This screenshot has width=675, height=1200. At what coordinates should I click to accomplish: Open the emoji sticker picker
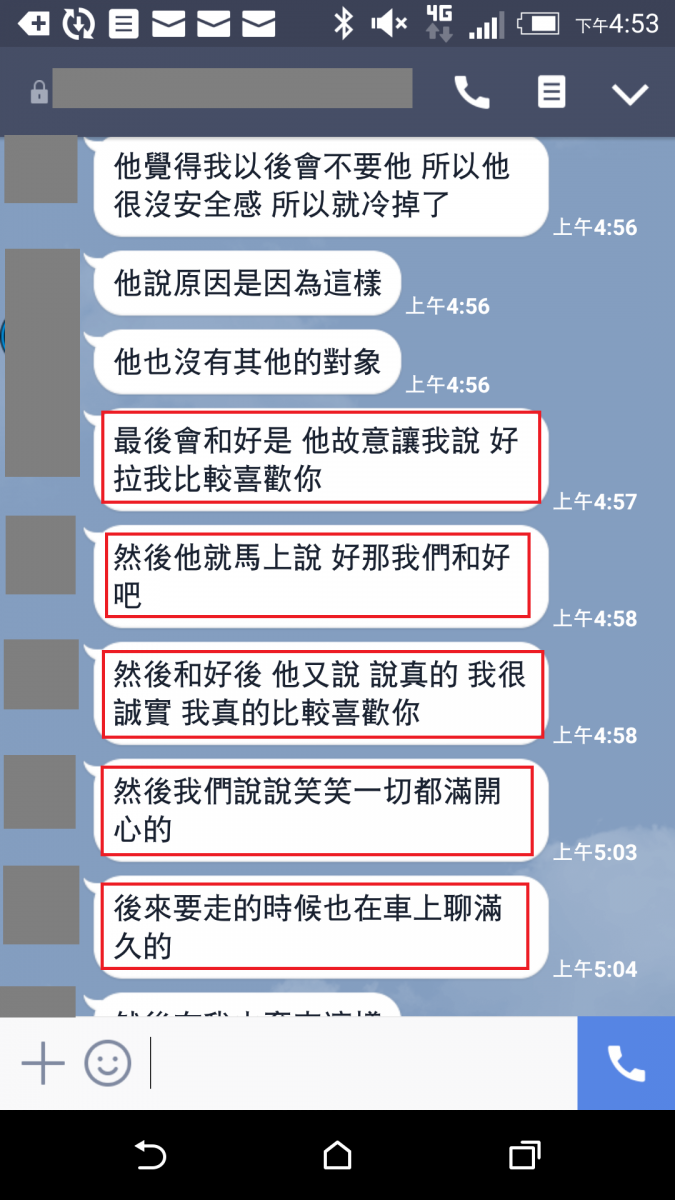point(107,1063)
